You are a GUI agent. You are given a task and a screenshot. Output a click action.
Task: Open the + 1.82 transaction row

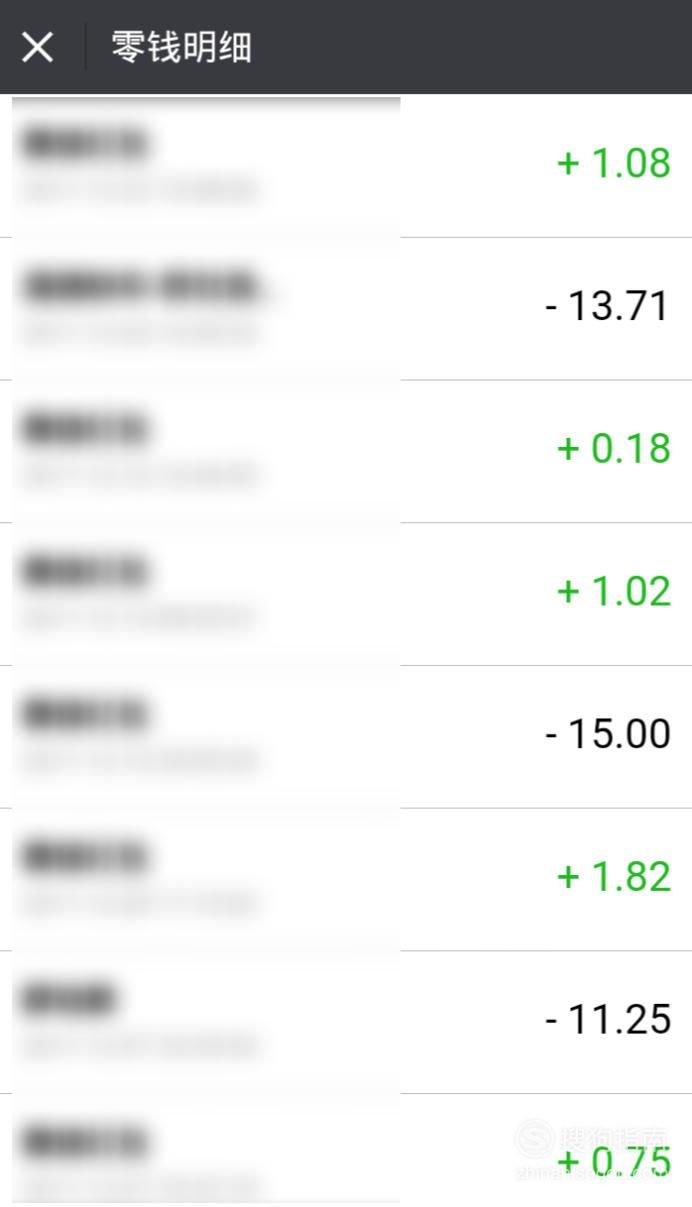346,880
